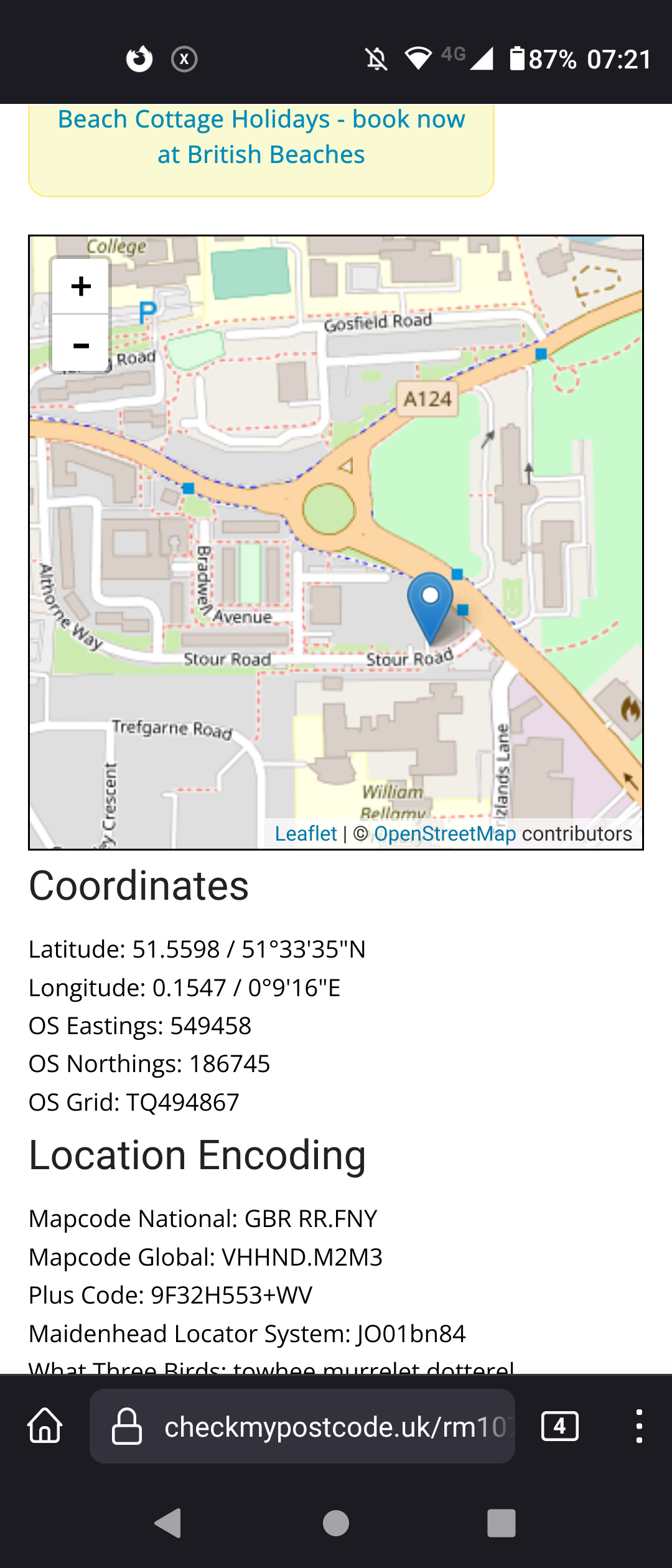Open the tab switcher showing 4 tabs
672x1568 pixels.
(560, 1426)
